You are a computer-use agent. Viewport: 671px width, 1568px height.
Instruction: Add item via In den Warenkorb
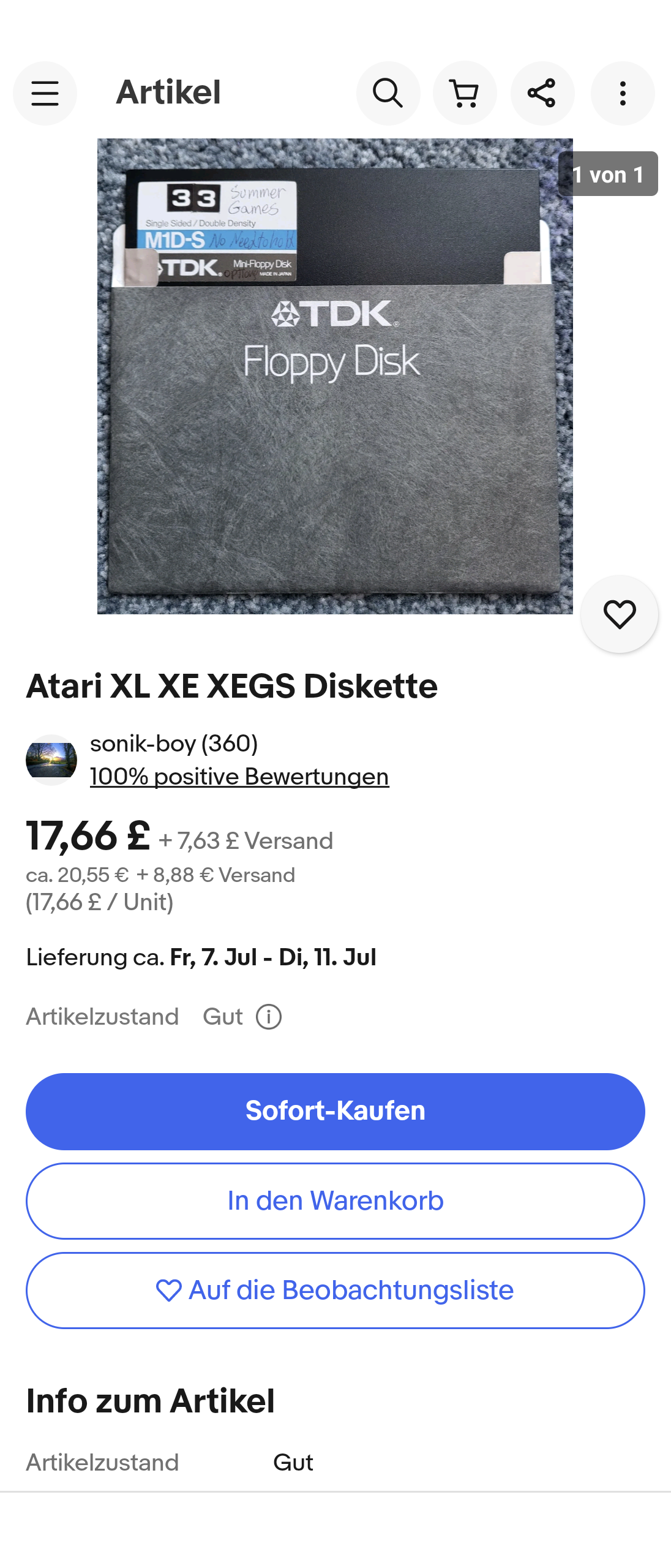[335, 1201]
